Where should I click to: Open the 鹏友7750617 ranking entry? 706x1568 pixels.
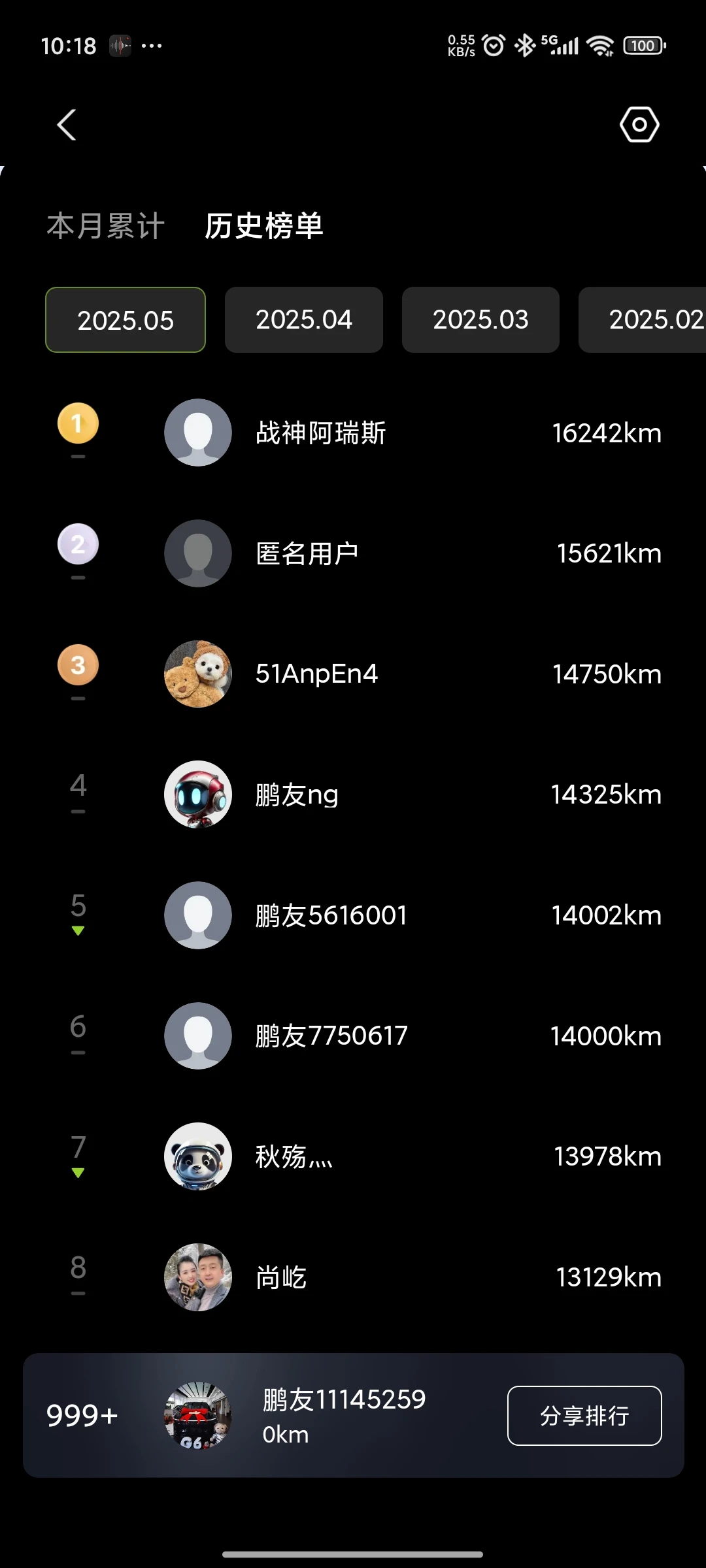[x=353, y=1036]
